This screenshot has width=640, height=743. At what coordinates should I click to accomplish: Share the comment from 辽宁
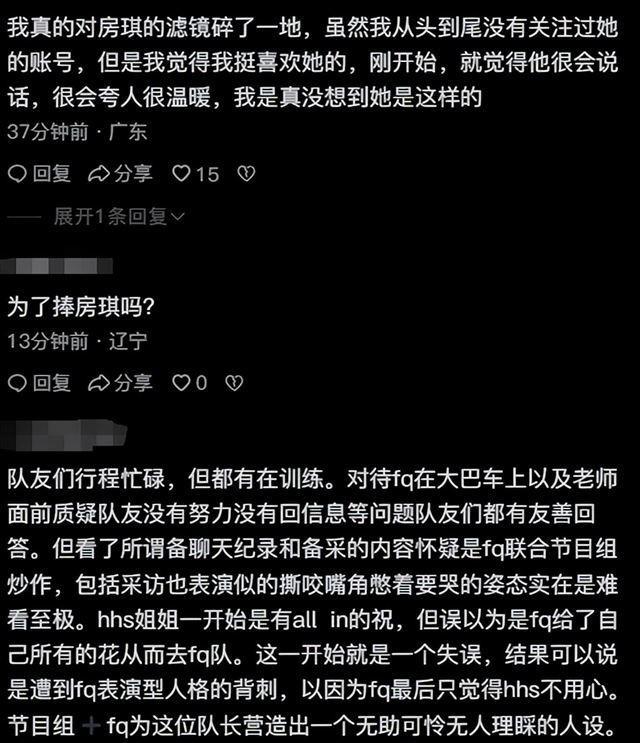click(121, 382)
